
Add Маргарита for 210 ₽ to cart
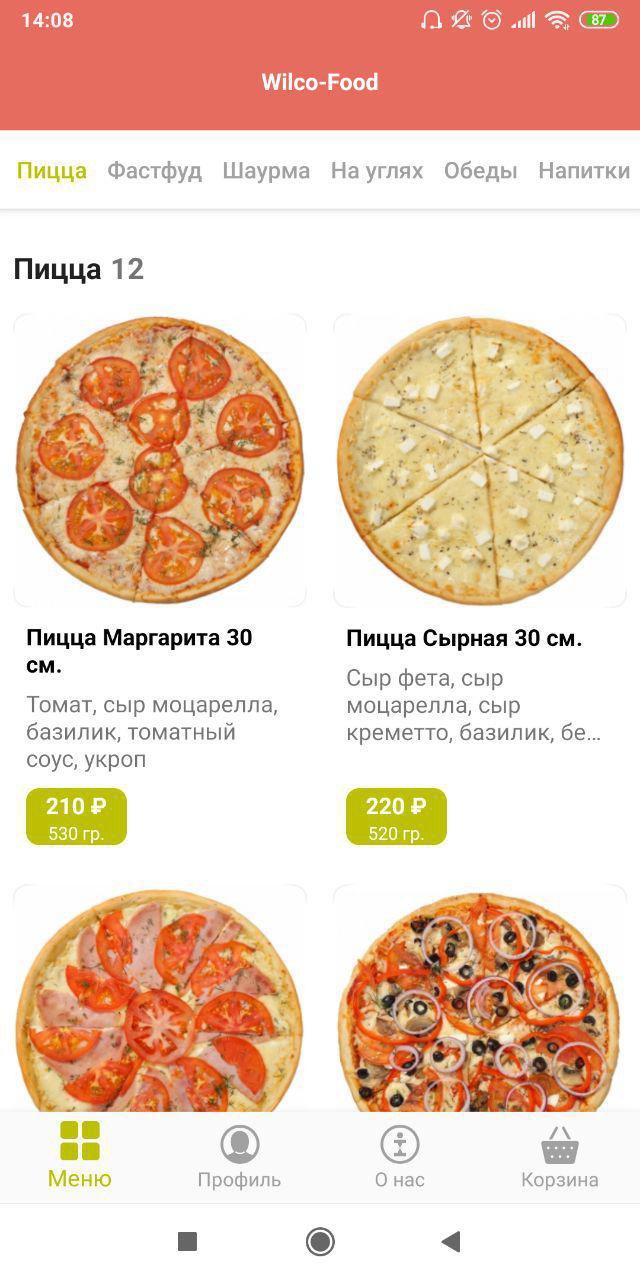click(77, 817)
